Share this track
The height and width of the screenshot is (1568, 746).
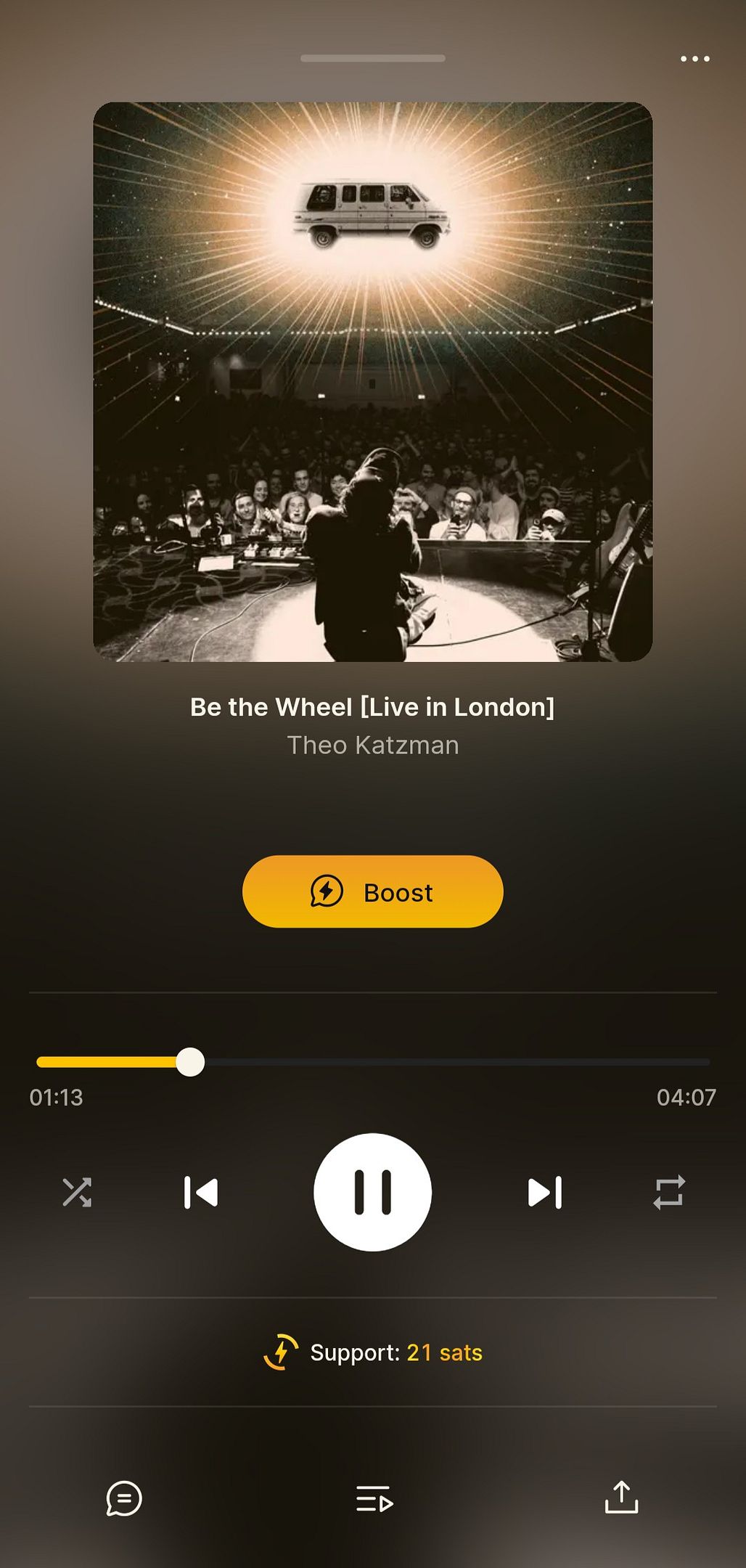(x=621, y=1498)
